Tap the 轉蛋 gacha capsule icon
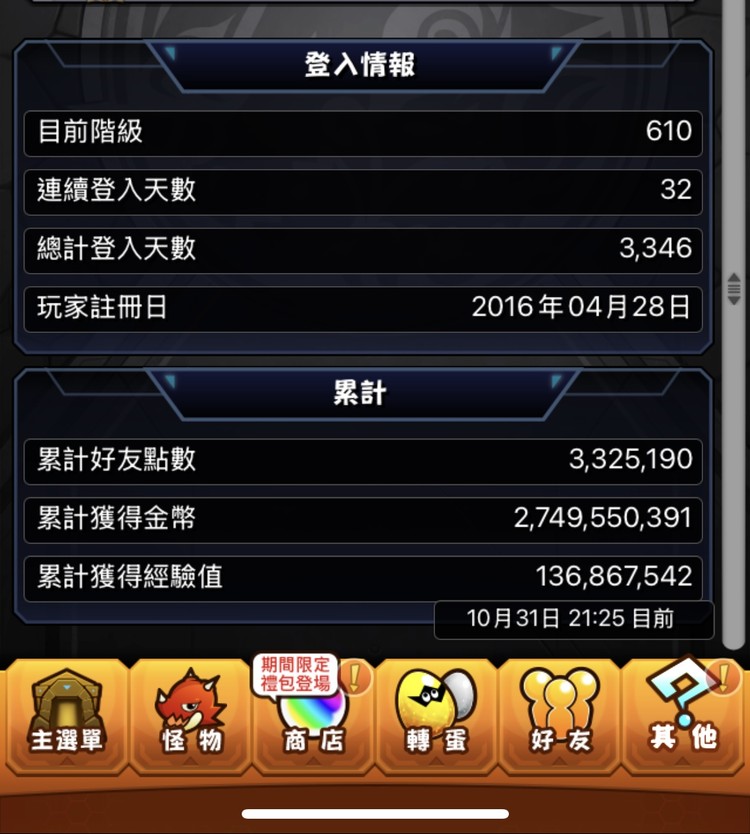 436,715
